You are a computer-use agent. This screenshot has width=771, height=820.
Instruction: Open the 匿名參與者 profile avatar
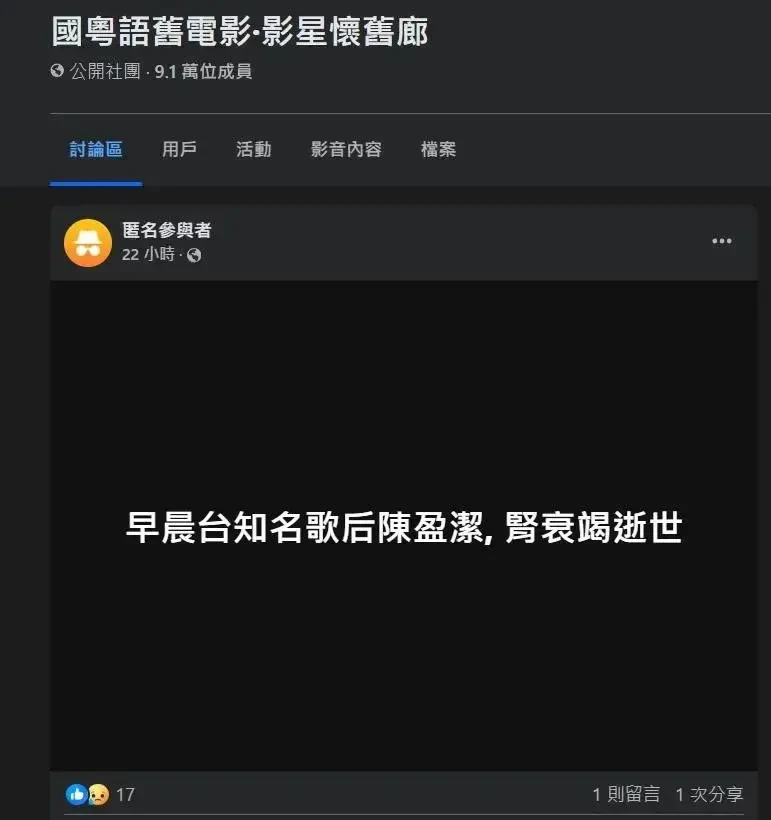[x=87, y=243]
